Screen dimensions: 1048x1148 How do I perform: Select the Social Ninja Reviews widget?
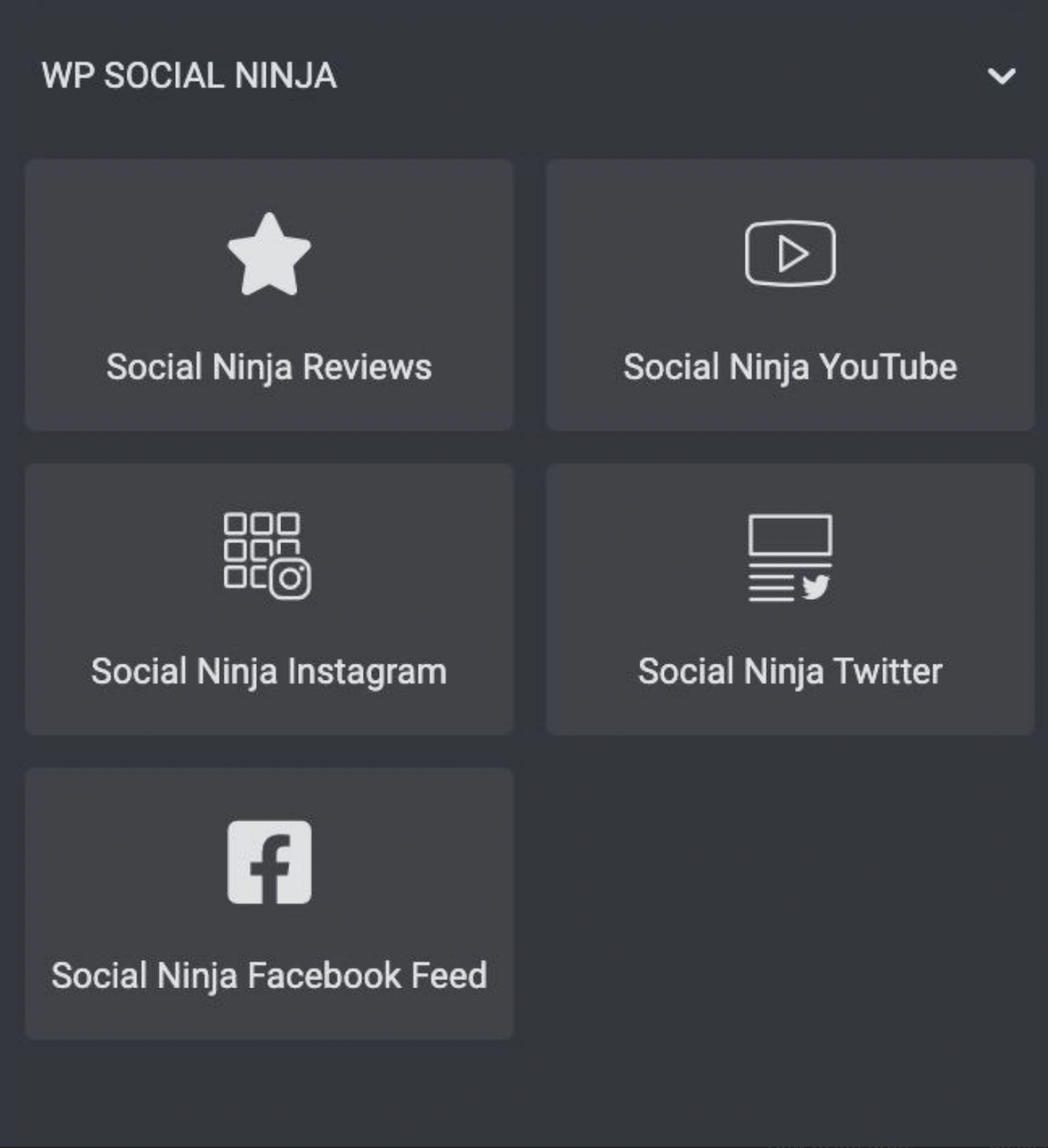point(269,295)
